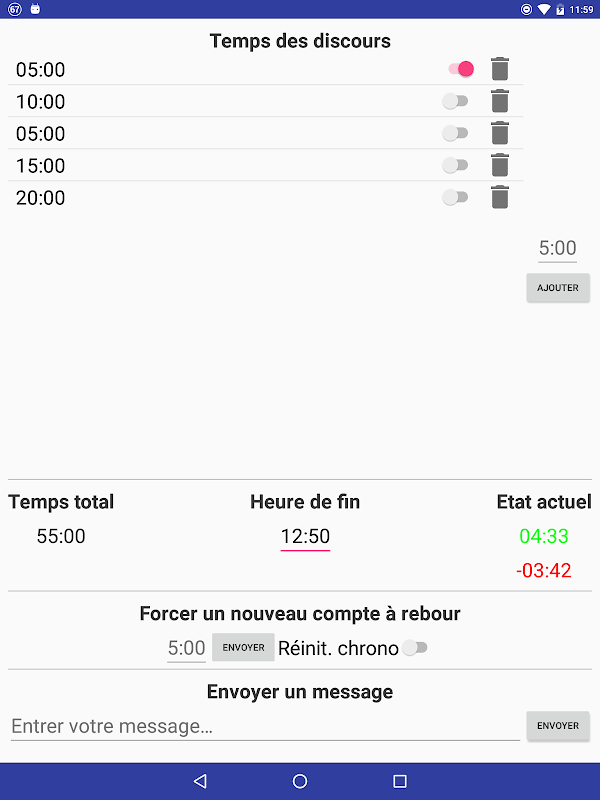
Task: Toggle the Réinit. chrono switch
Action: (415, 648)
